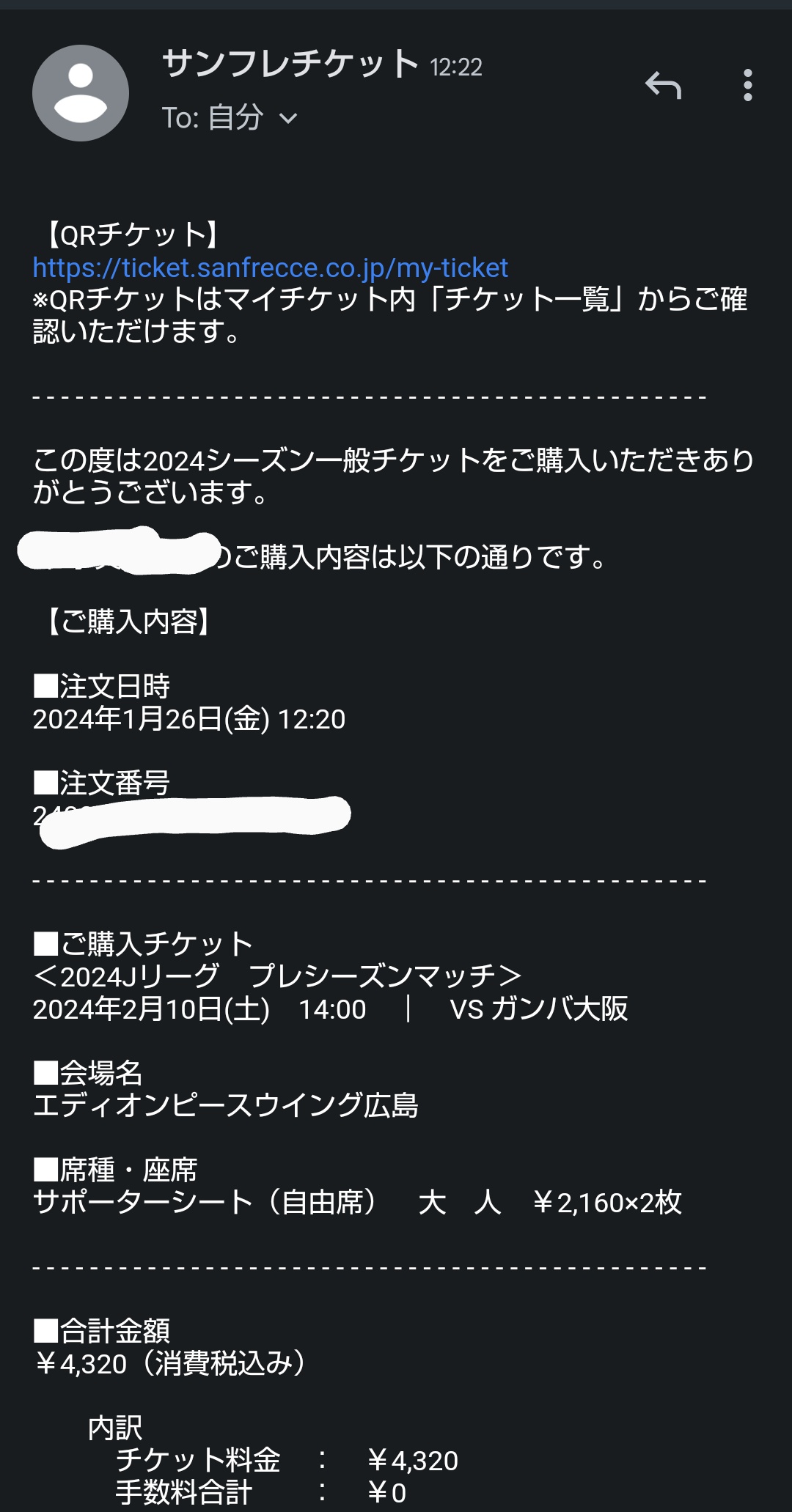
Task: Open the email's overflow menu
Action: [747, 86]
